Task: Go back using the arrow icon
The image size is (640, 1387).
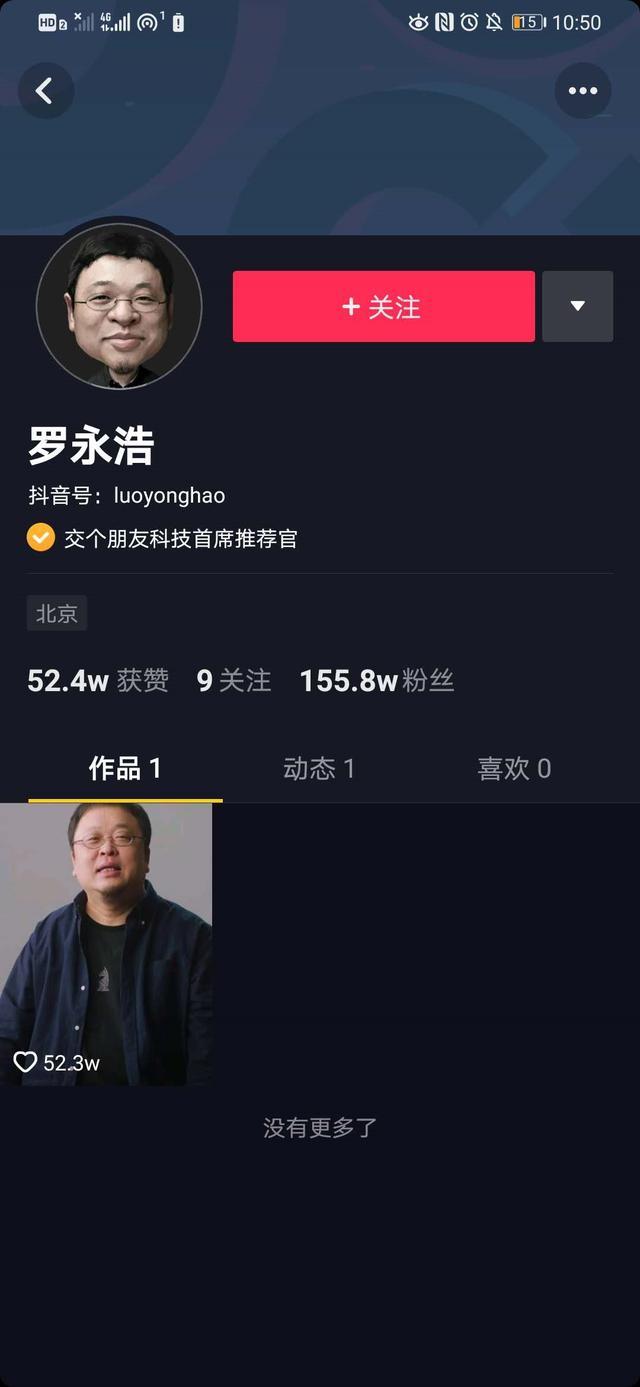Action: (45, 91)
